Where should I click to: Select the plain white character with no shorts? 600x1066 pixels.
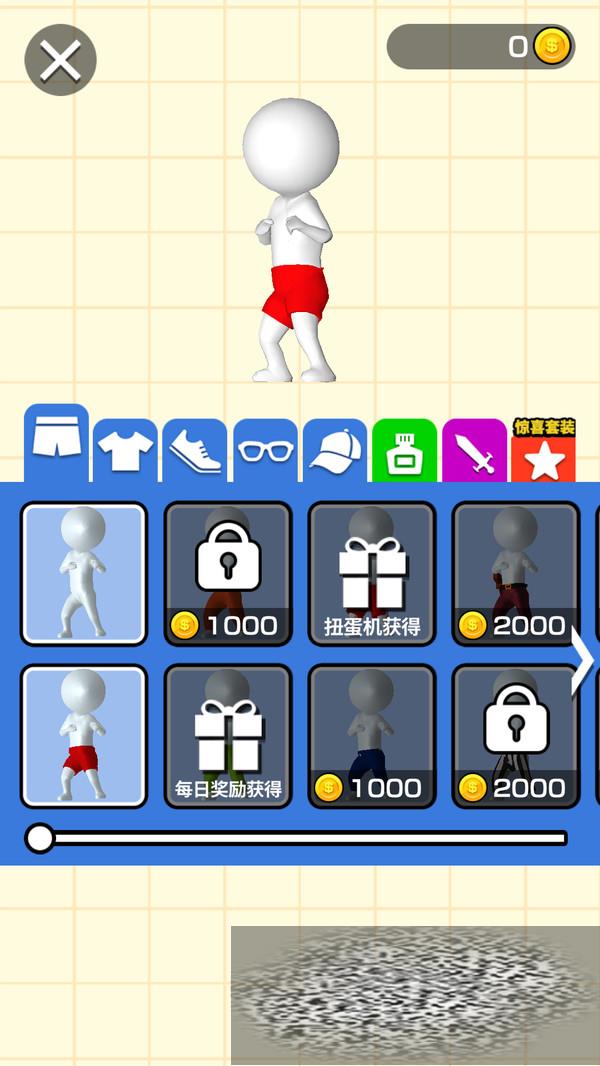[x=84, y=573]
